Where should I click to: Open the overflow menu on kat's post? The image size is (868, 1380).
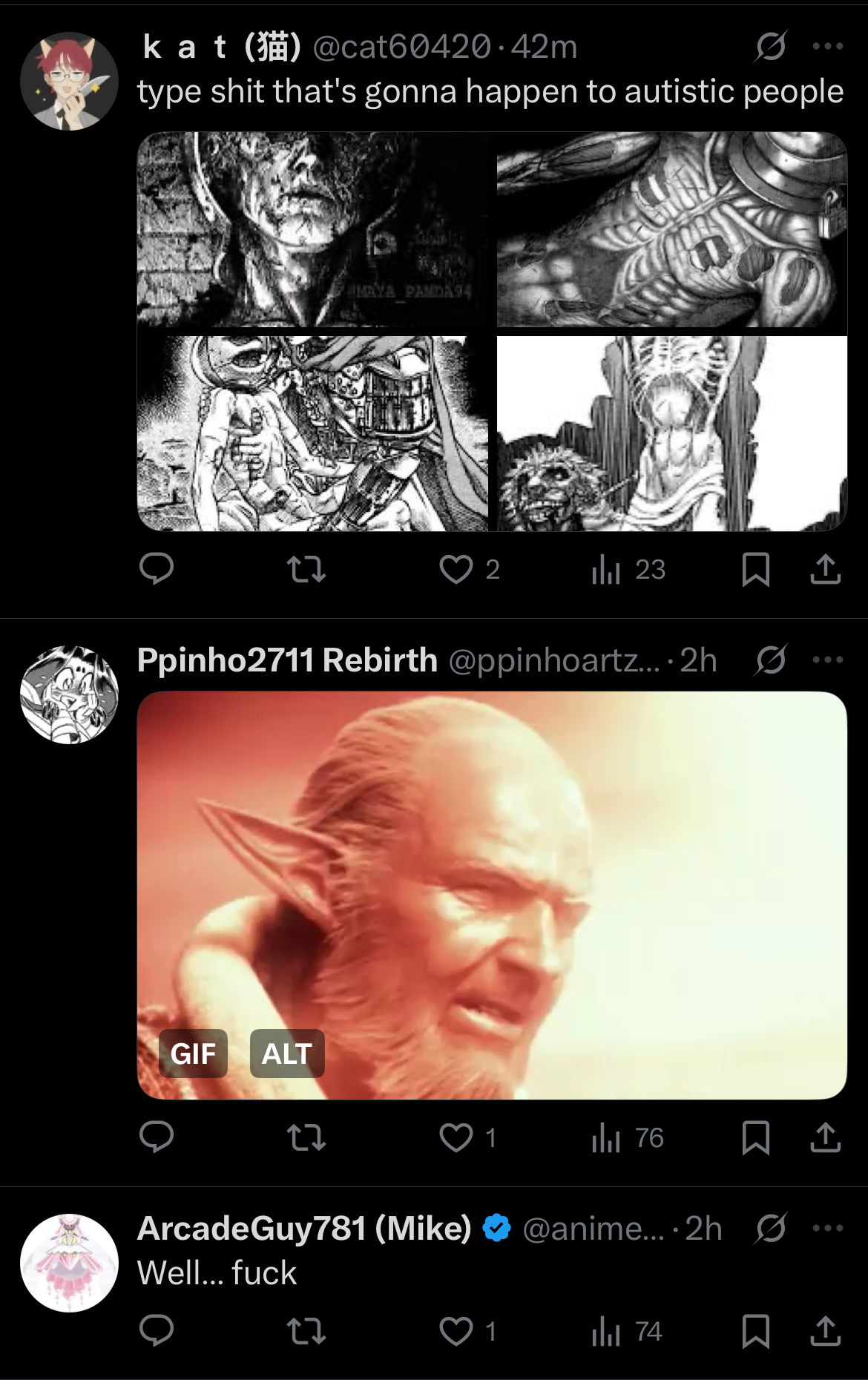[x=827, y=46]
